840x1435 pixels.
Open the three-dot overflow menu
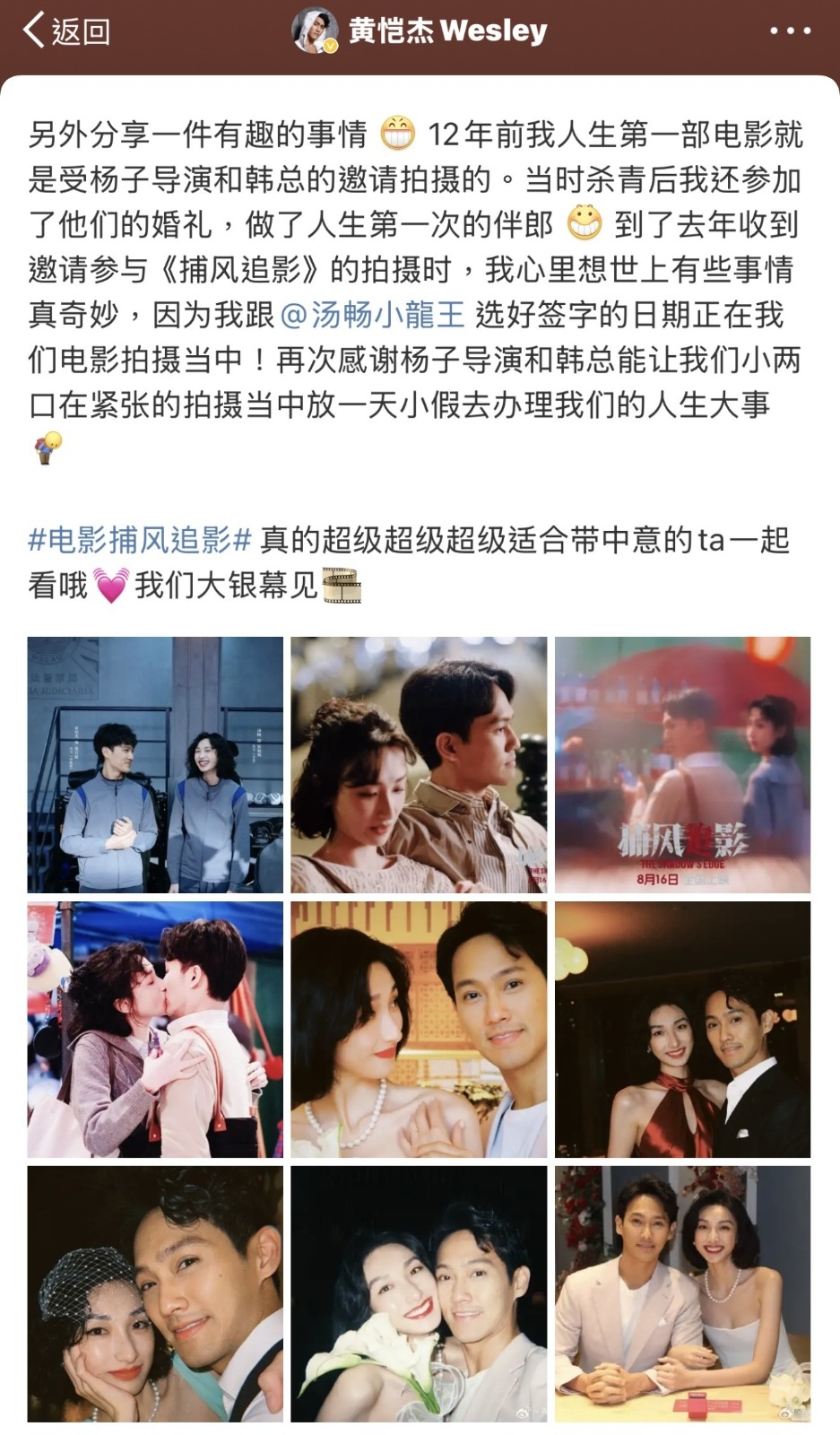click(x=790, y=31)
